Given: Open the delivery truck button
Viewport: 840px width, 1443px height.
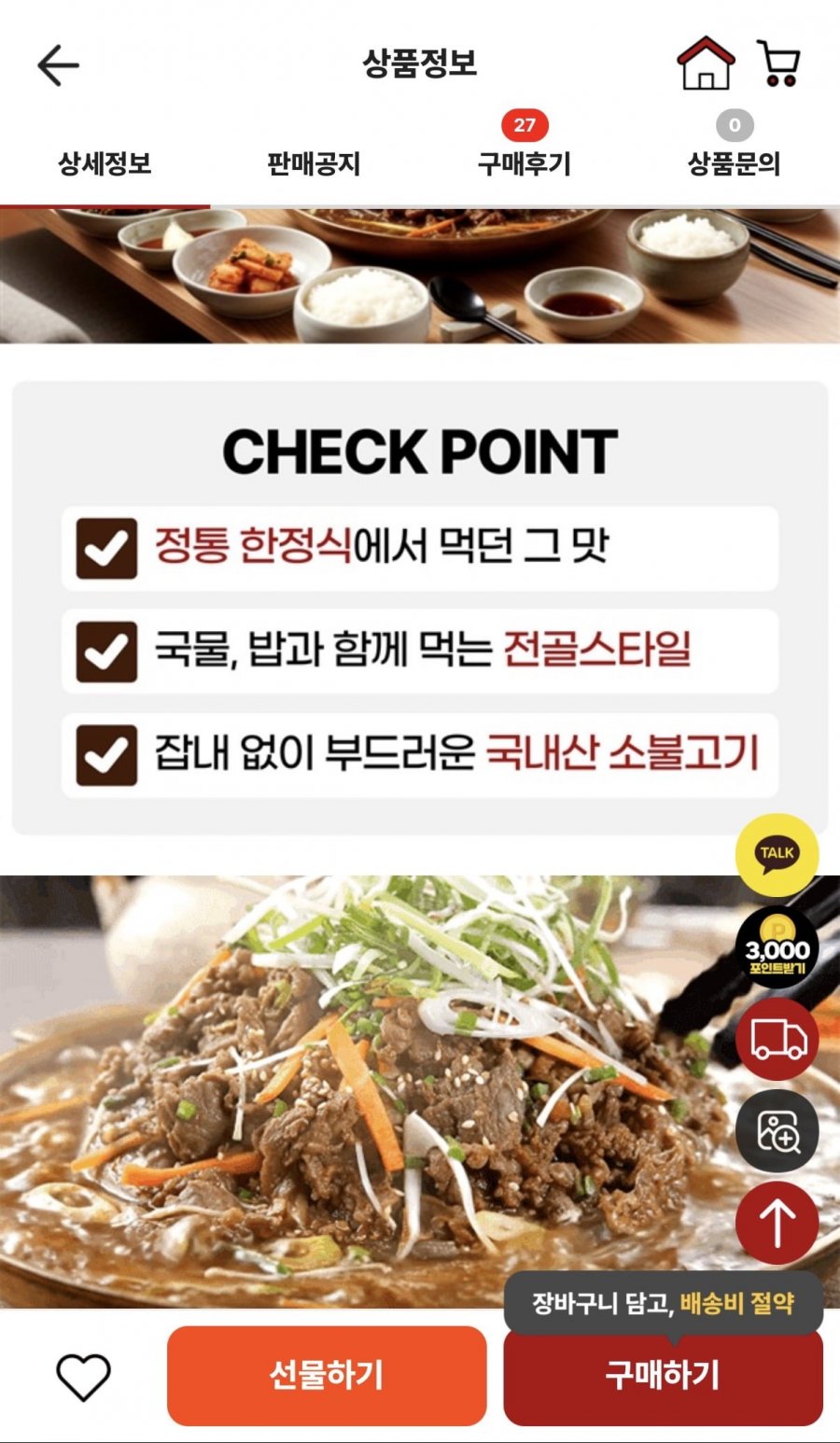Looking at the screenshot, I should pyautogui.click(x=777, y=1039).
